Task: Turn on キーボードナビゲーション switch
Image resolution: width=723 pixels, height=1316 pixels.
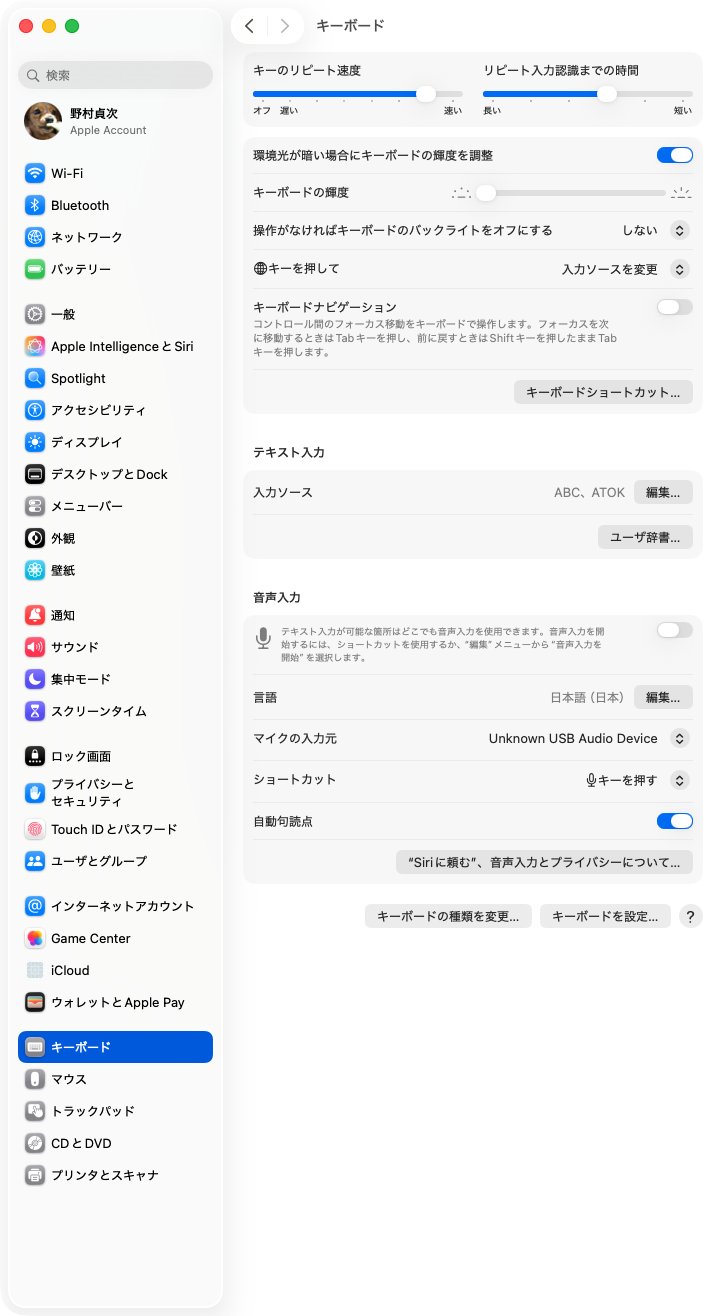Action: (674, 307)
